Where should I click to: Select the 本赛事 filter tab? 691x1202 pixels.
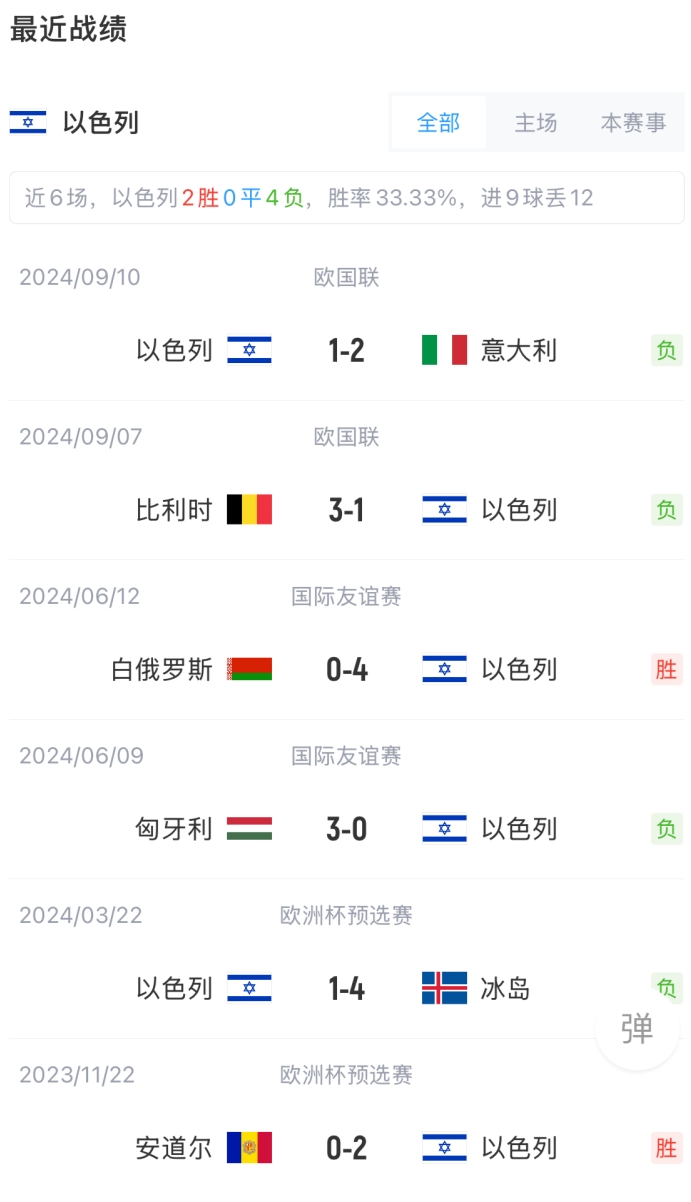coord(633,123)
